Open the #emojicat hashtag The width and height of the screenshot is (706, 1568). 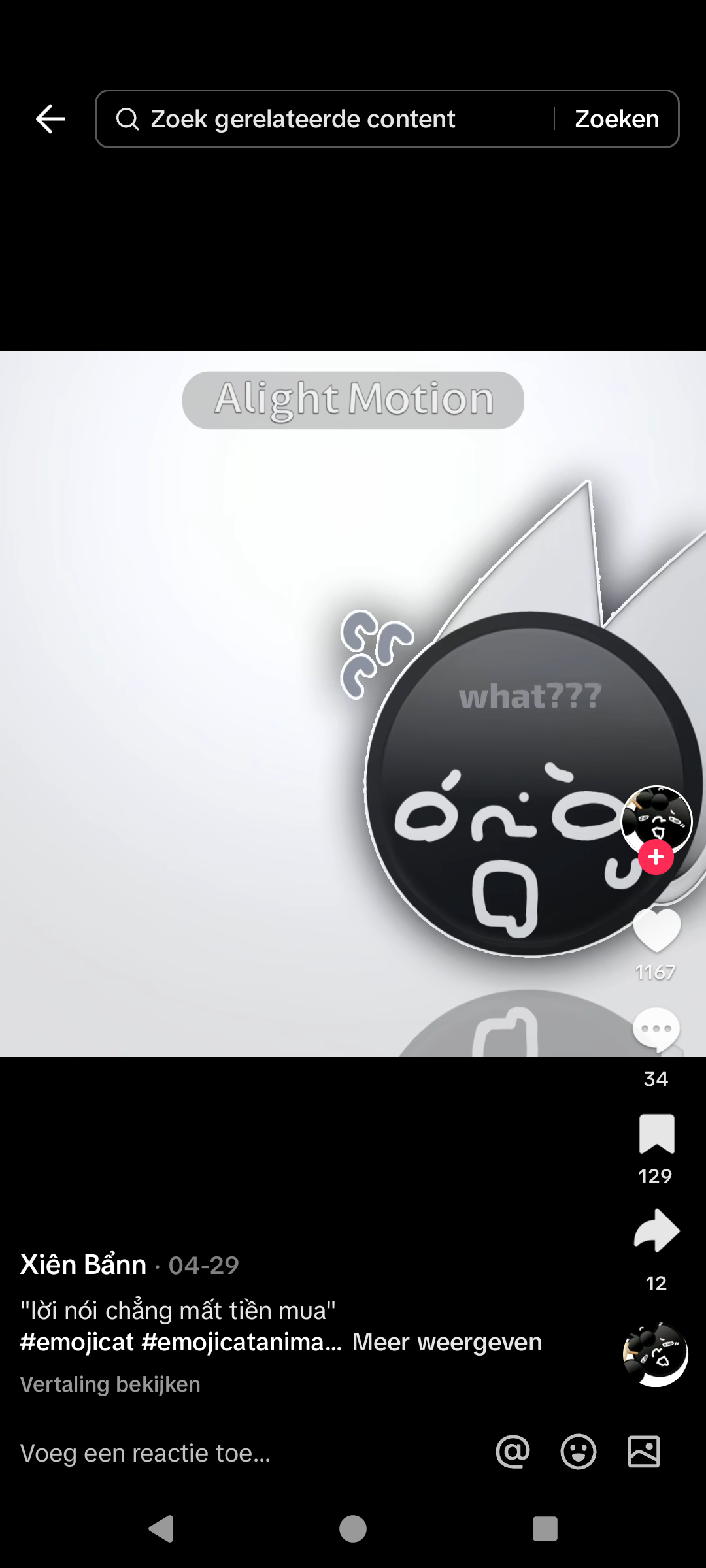point(77,1342)
